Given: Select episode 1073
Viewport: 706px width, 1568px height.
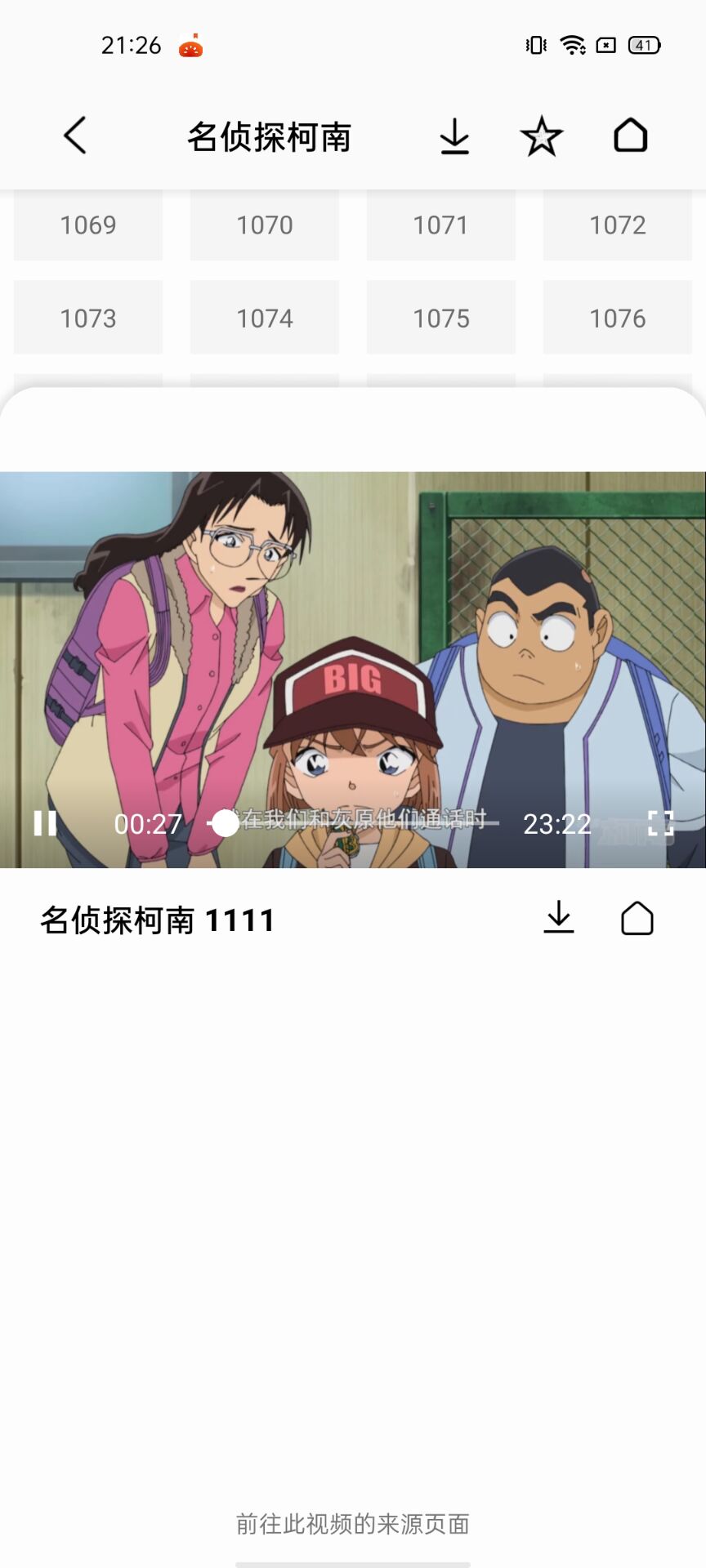Looking at the screenshot, I should pos(88,318).
